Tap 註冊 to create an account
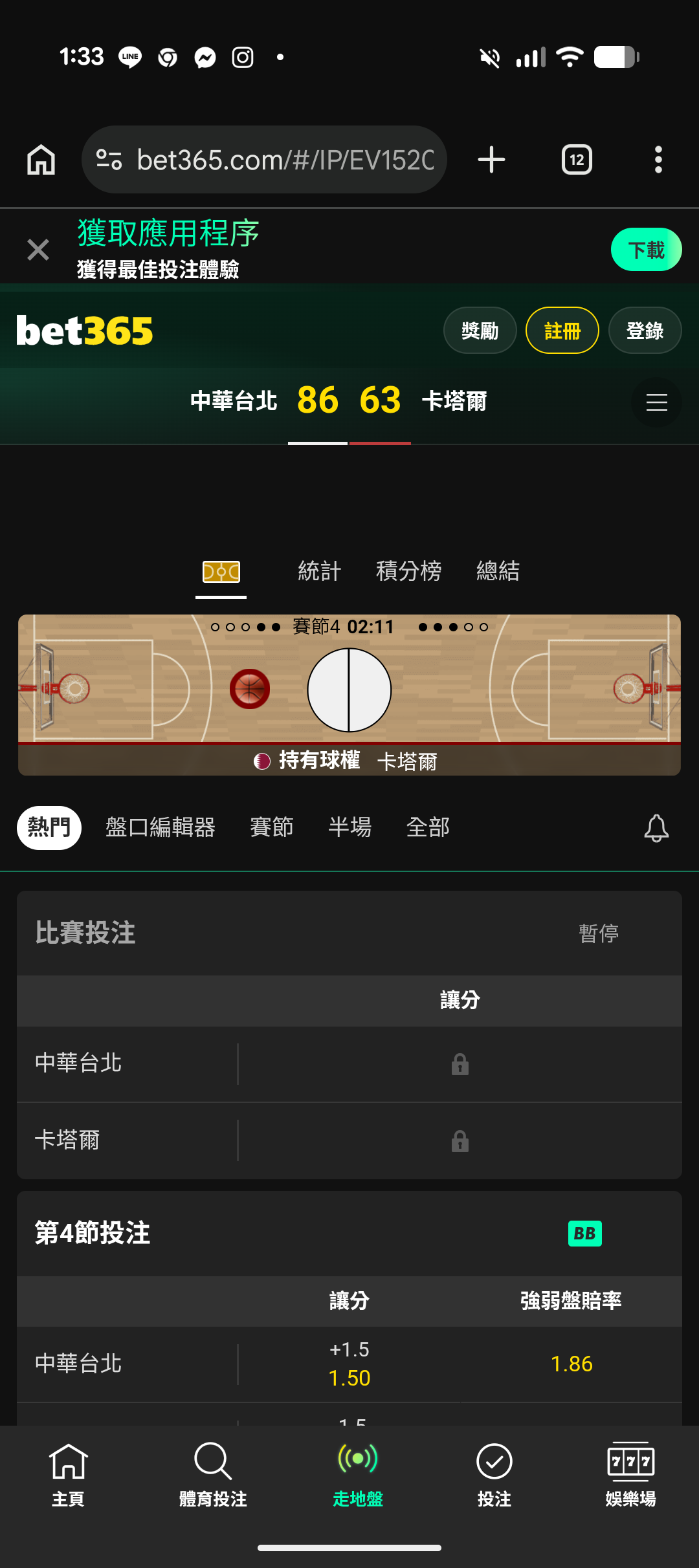699x1568 pixels. click(562, 331)
